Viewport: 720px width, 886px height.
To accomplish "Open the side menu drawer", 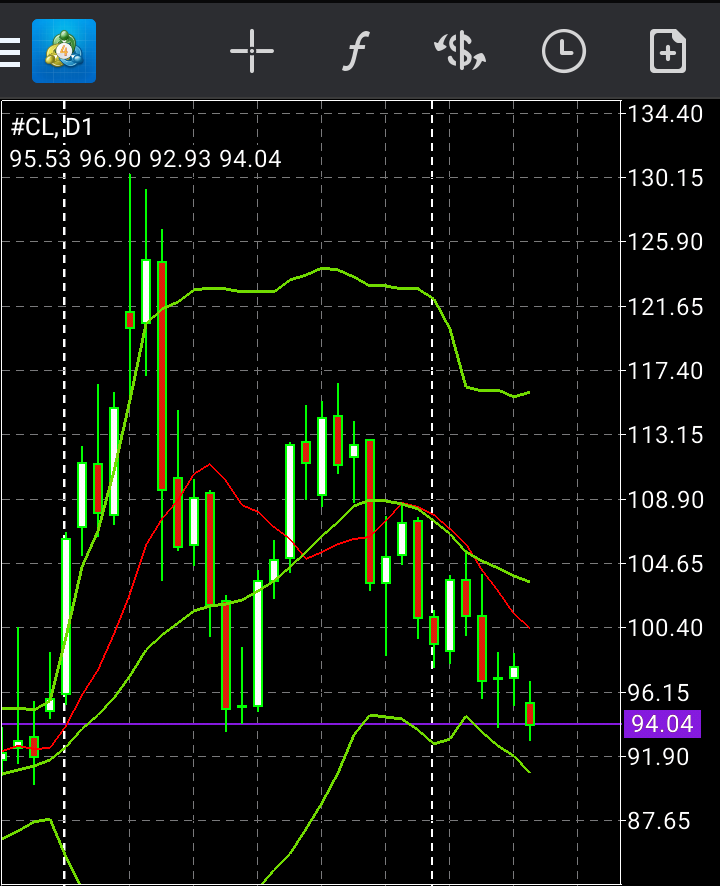I will point(10,51).
